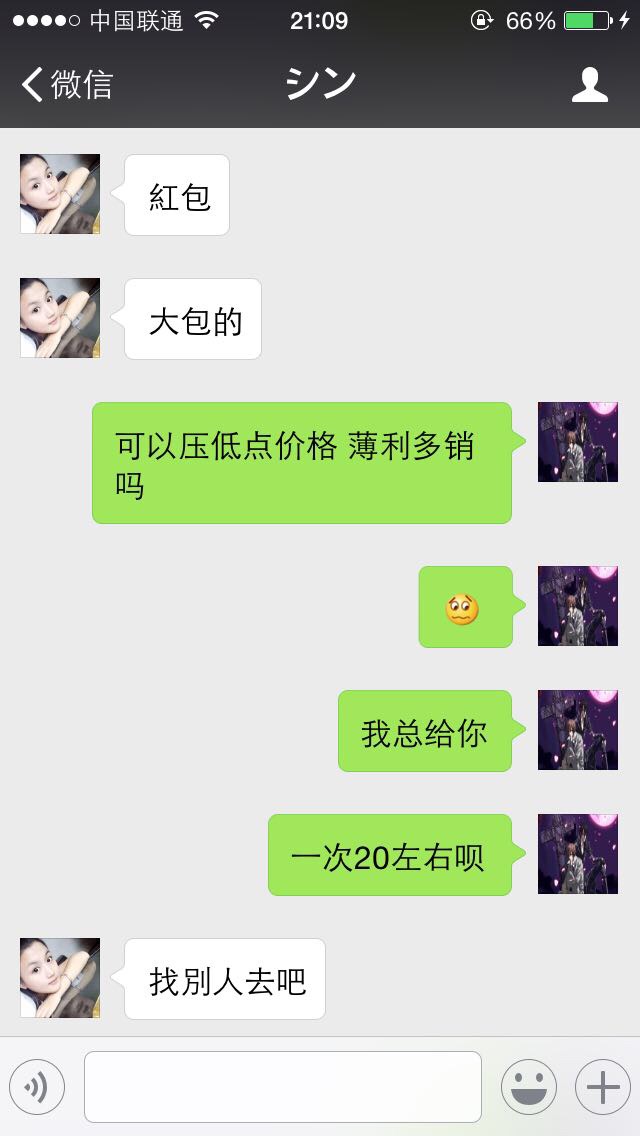Image resolution: width=640 pixels, height=1136 pixels.
Task: Open the emoji picker
Action: (528, 1087)
